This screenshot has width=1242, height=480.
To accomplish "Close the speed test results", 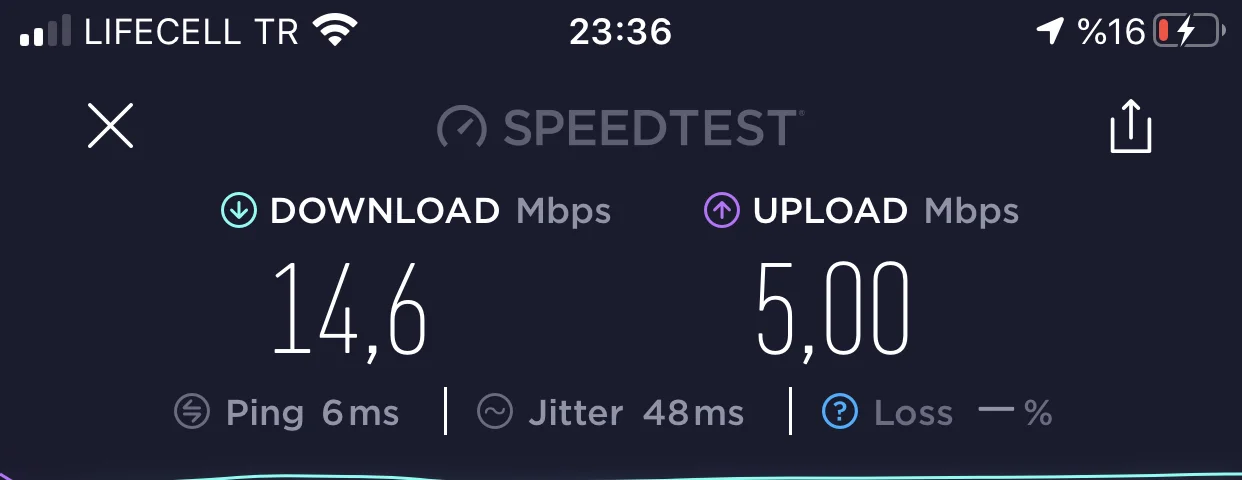I will coord(110,127).
